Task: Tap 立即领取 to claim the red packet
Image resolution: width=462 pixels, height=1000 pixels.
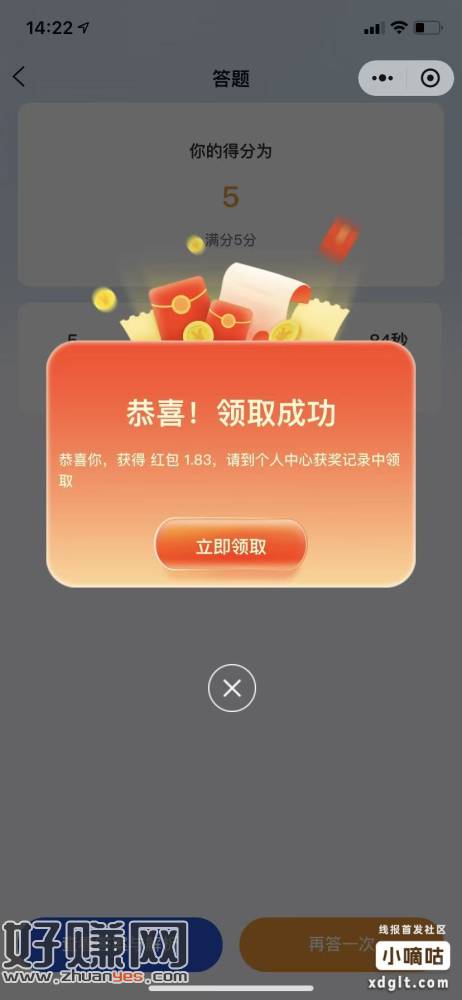Action: click(x=230, y=546)
